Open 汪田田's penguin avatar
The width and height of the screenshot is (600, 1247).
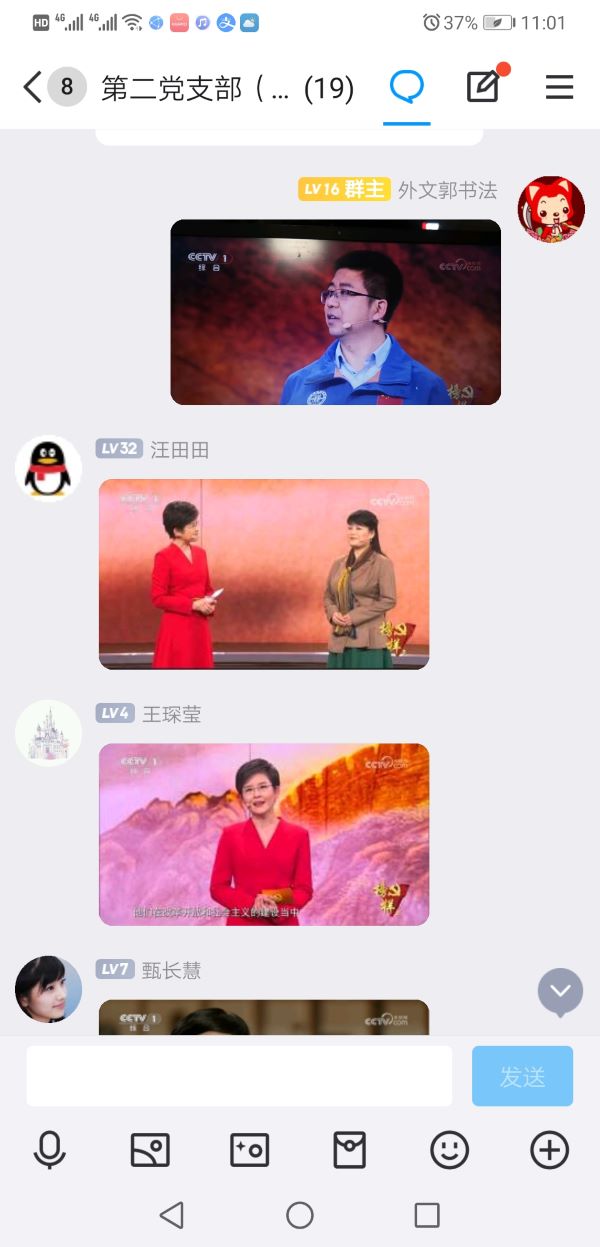[48, 468]
